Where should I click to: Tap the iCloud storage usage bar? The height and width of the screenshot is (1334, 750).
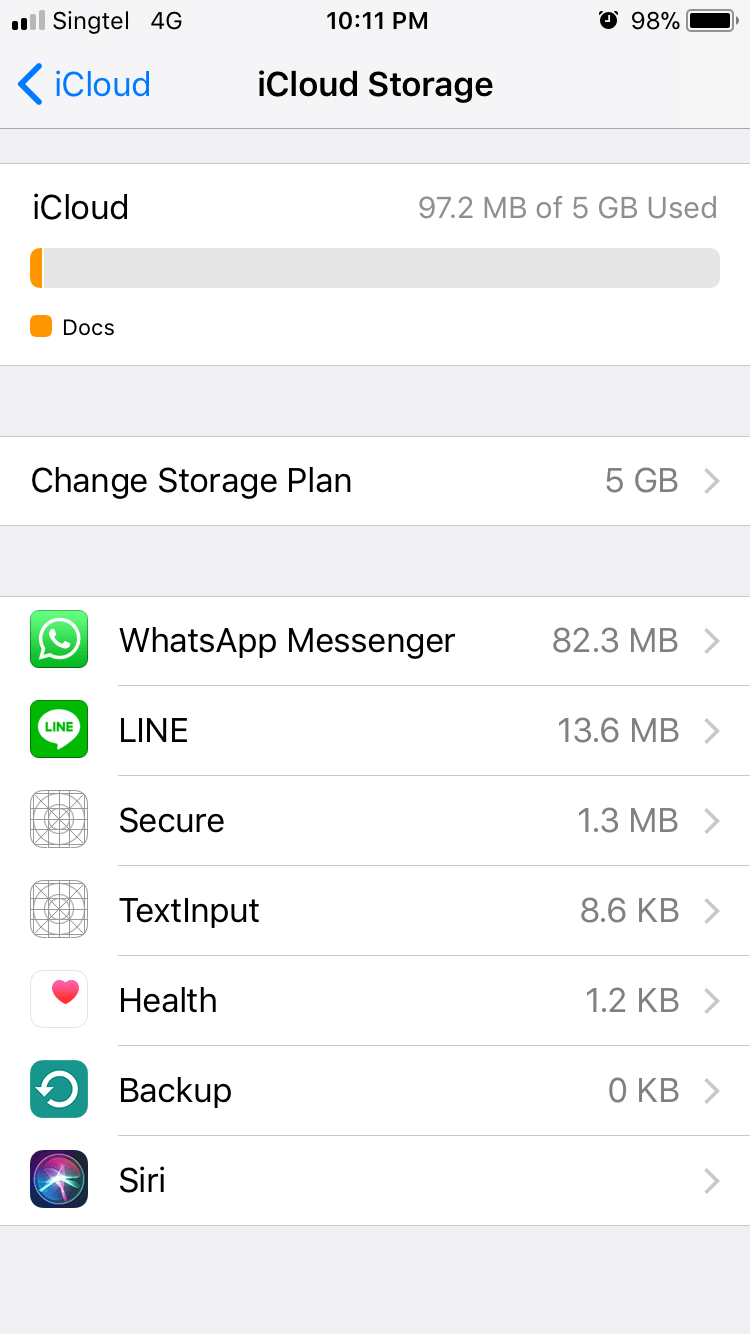click(x=375, y=267)
